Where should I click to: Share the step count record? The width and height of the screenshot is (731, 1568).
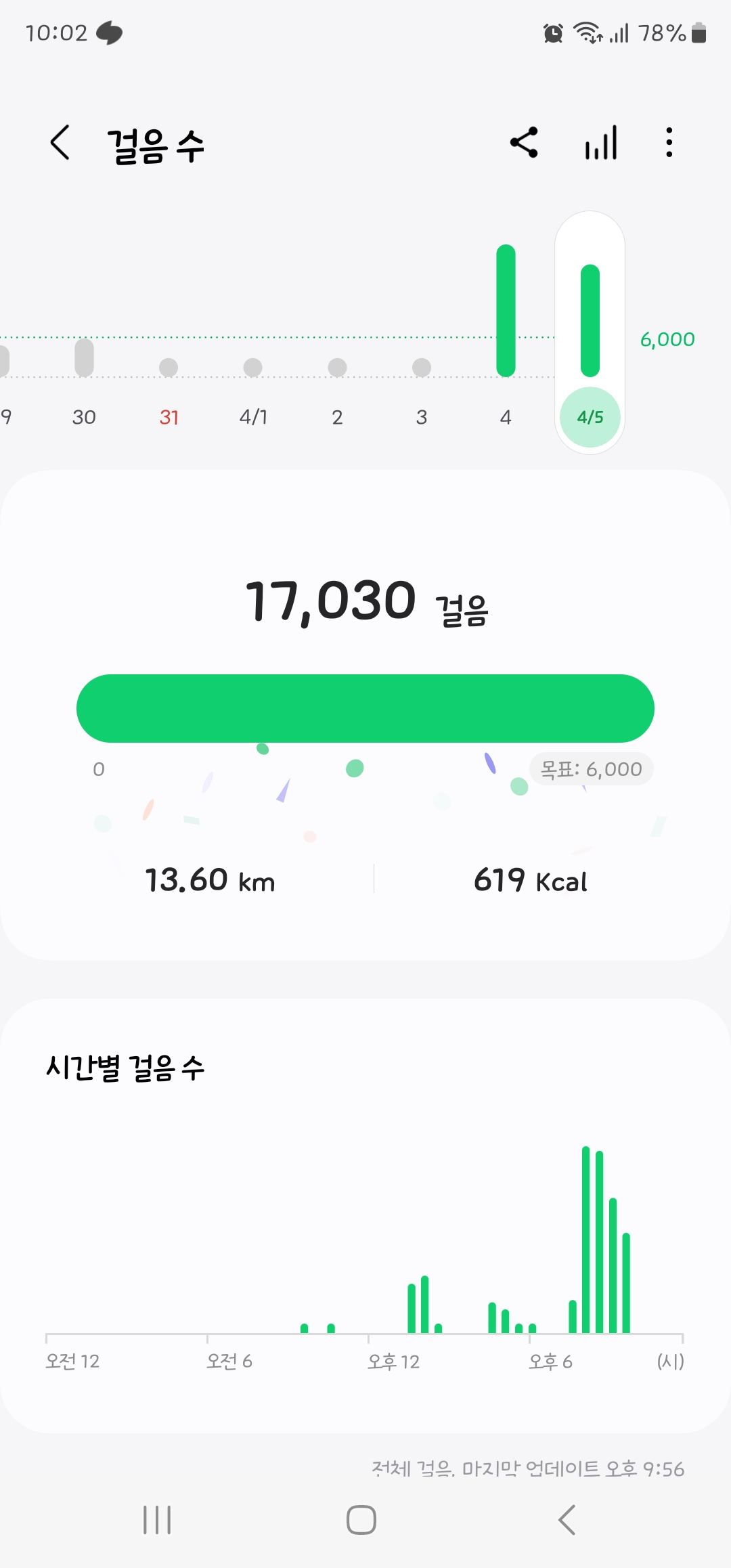pos(524,143)
